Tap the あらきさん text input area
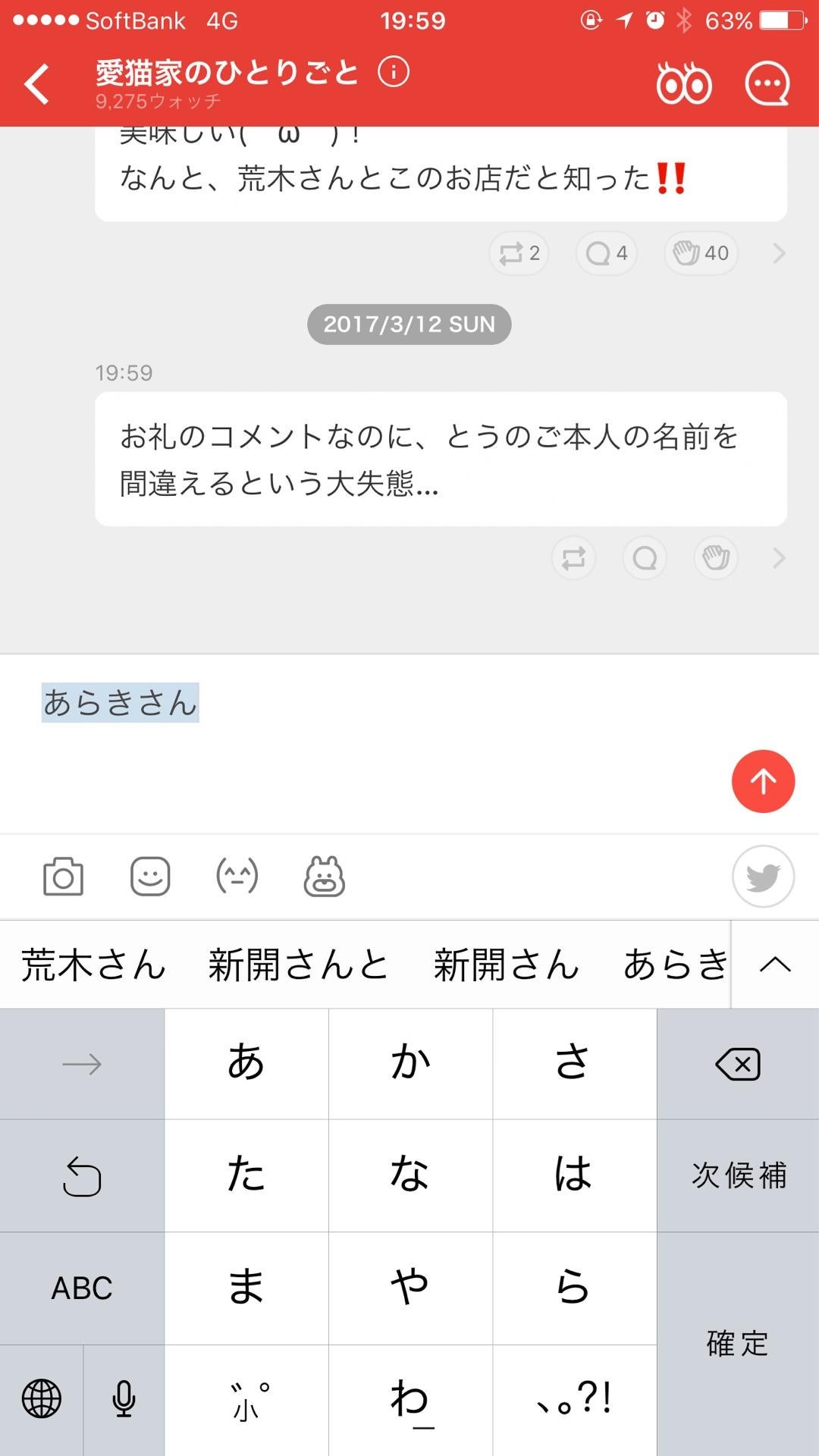The height and width of the screenshot is (1456, 819). pos(121,704)
